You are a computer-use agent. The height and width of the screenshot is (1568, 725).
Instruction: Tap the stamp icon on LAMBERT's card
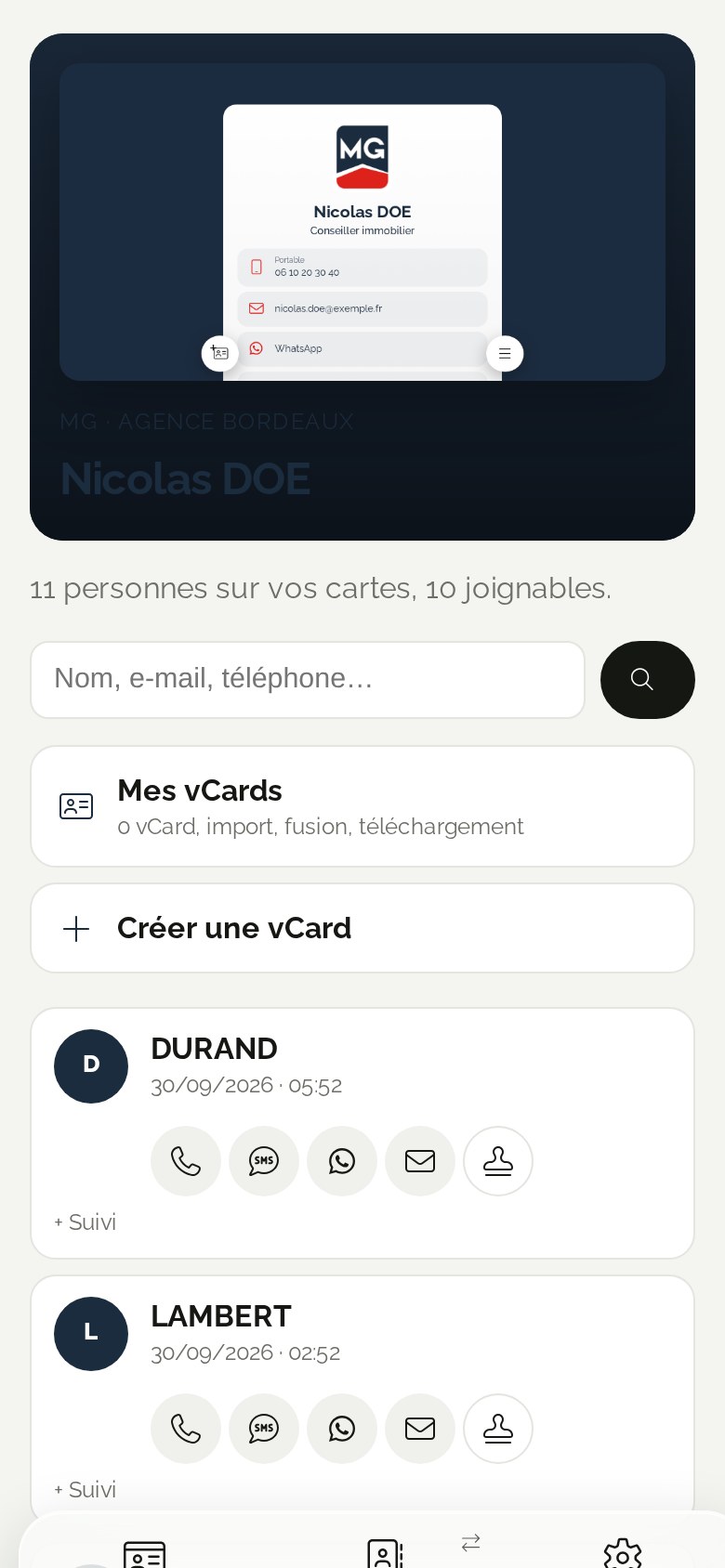[x=498, y=1429]
